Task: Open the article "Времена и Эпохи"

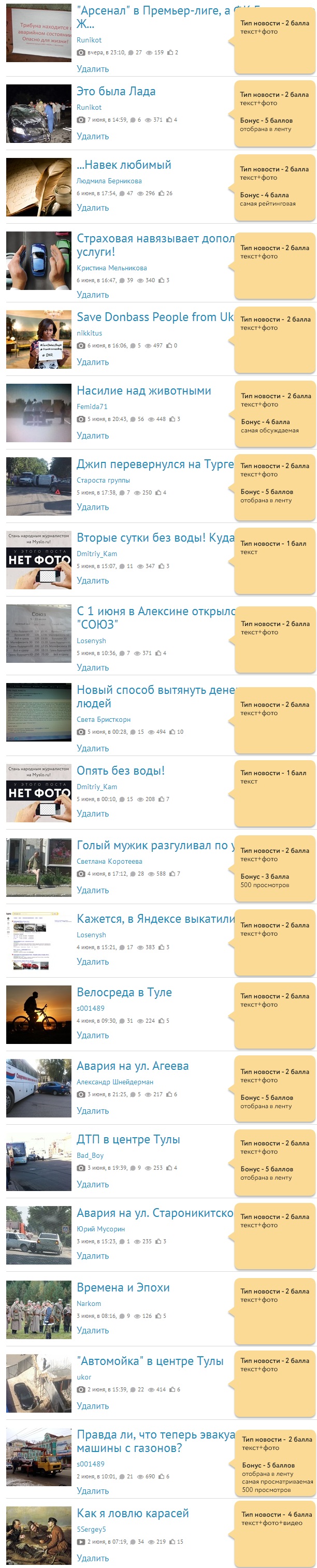Action: tap(123, 1287)
